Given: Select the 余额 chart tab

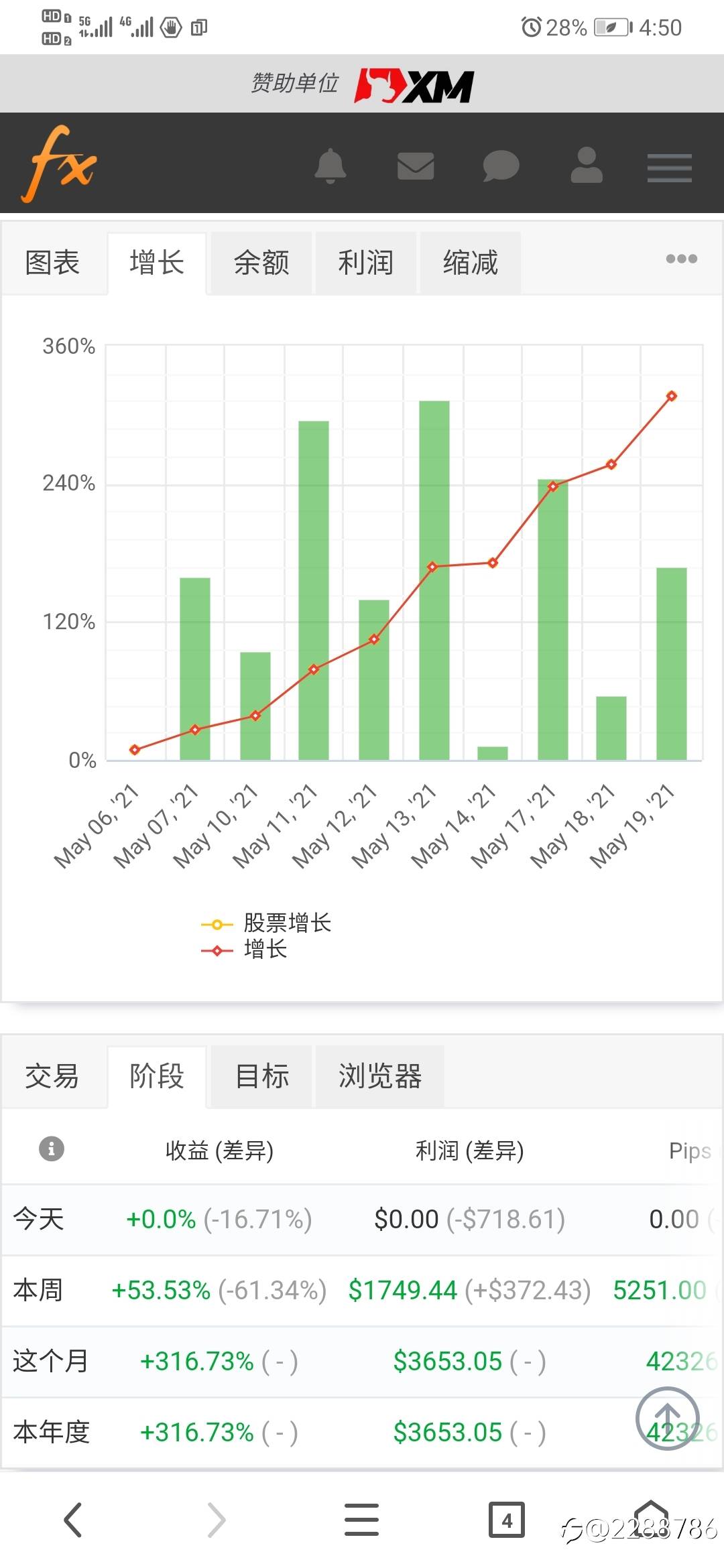Looking at the screenshot, I should 261,263.
